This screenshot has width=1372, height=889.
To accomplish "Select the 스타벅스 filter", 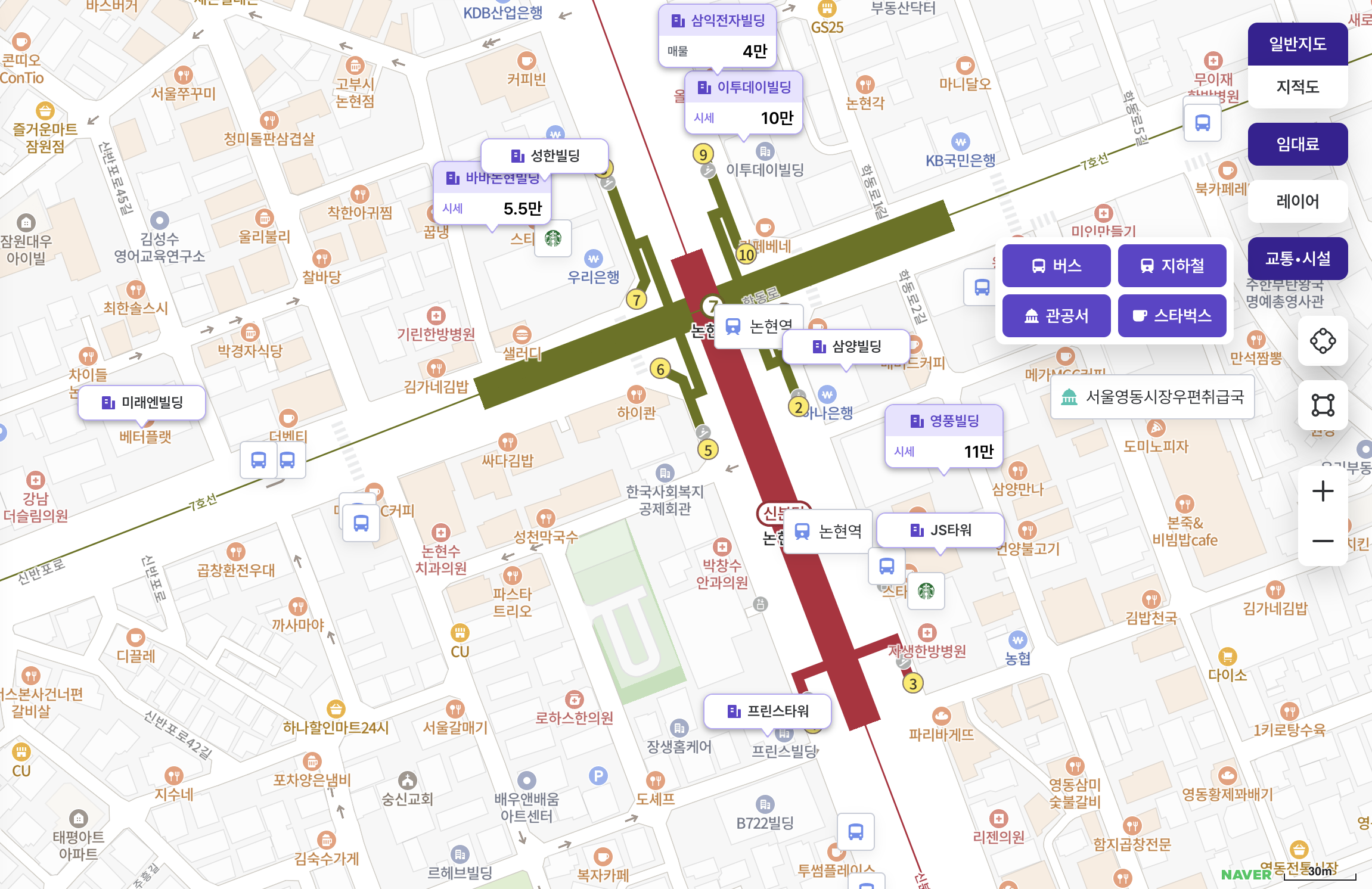I will (x=1172, y=316).
